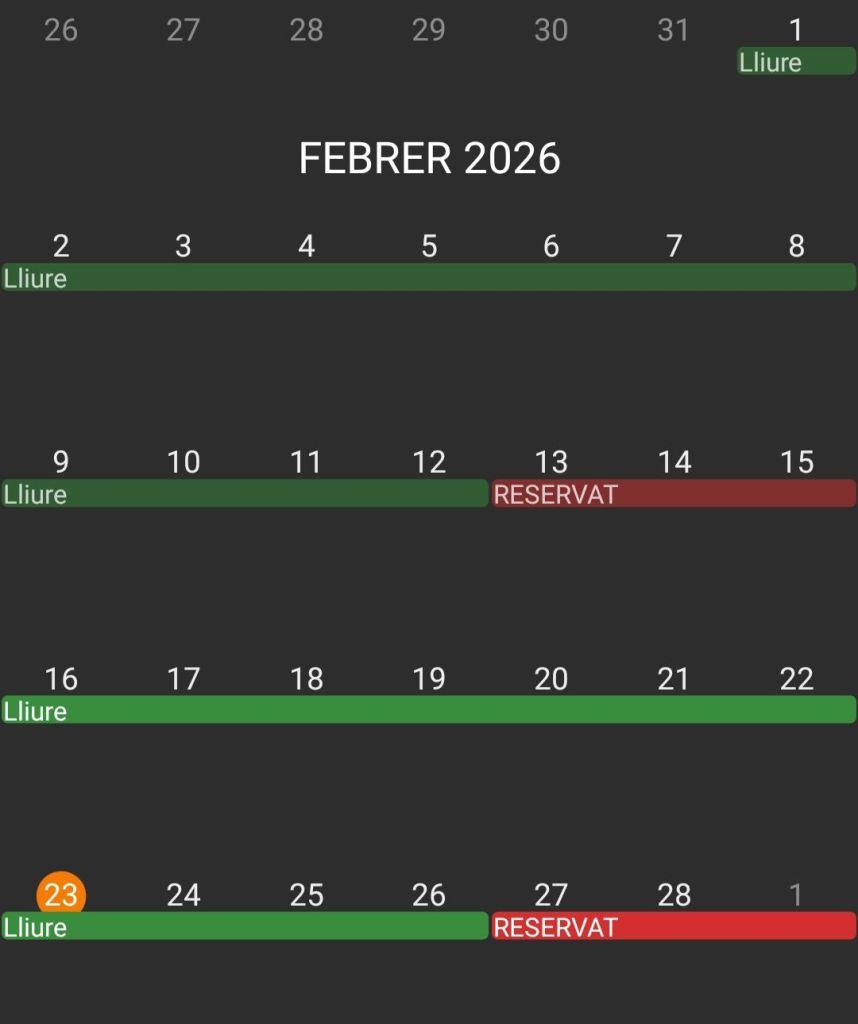Select February 21 in the calendar

(674, 679)
